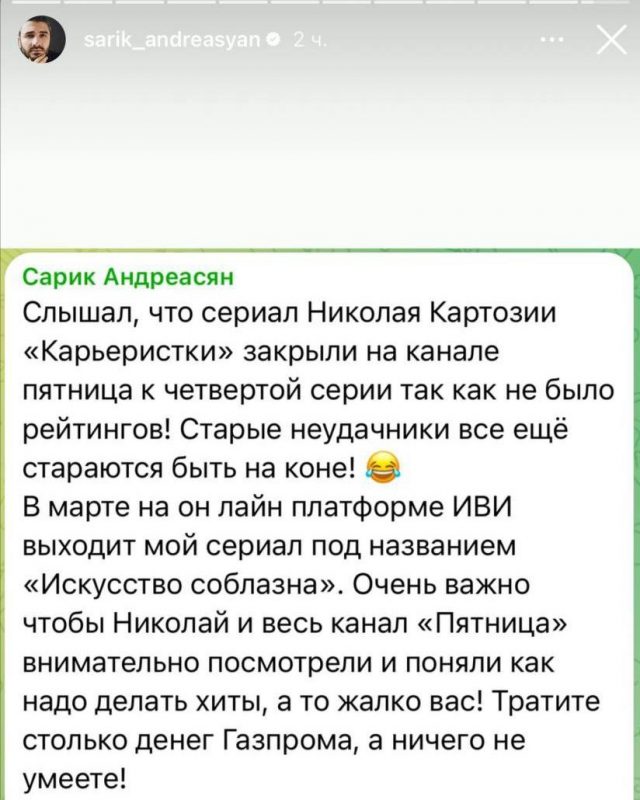Open the story options menu
The image size is (640, 800).
pos(551,41)
